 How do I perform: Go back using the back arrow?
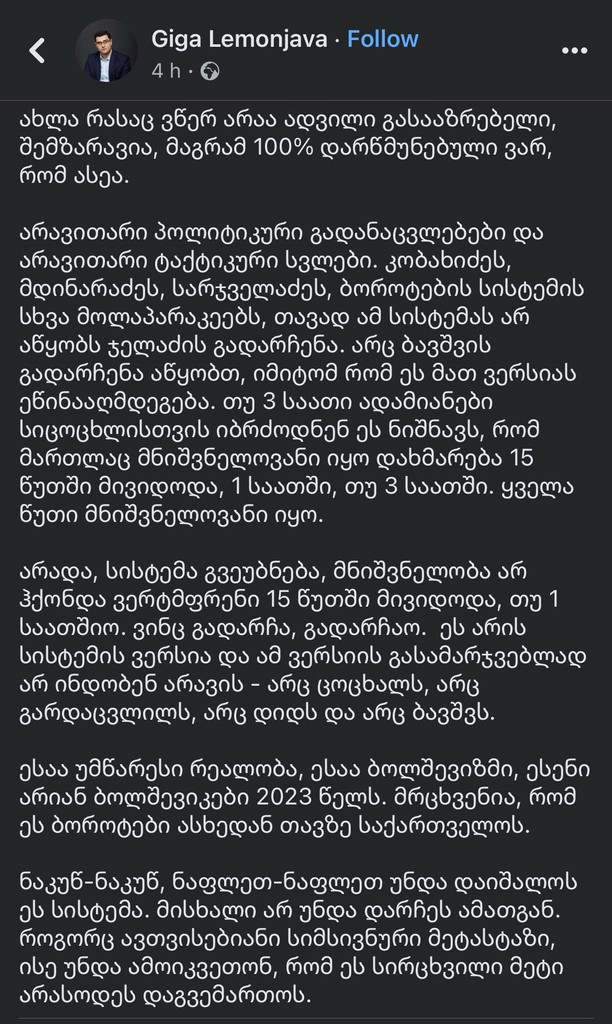coord(37,51)
